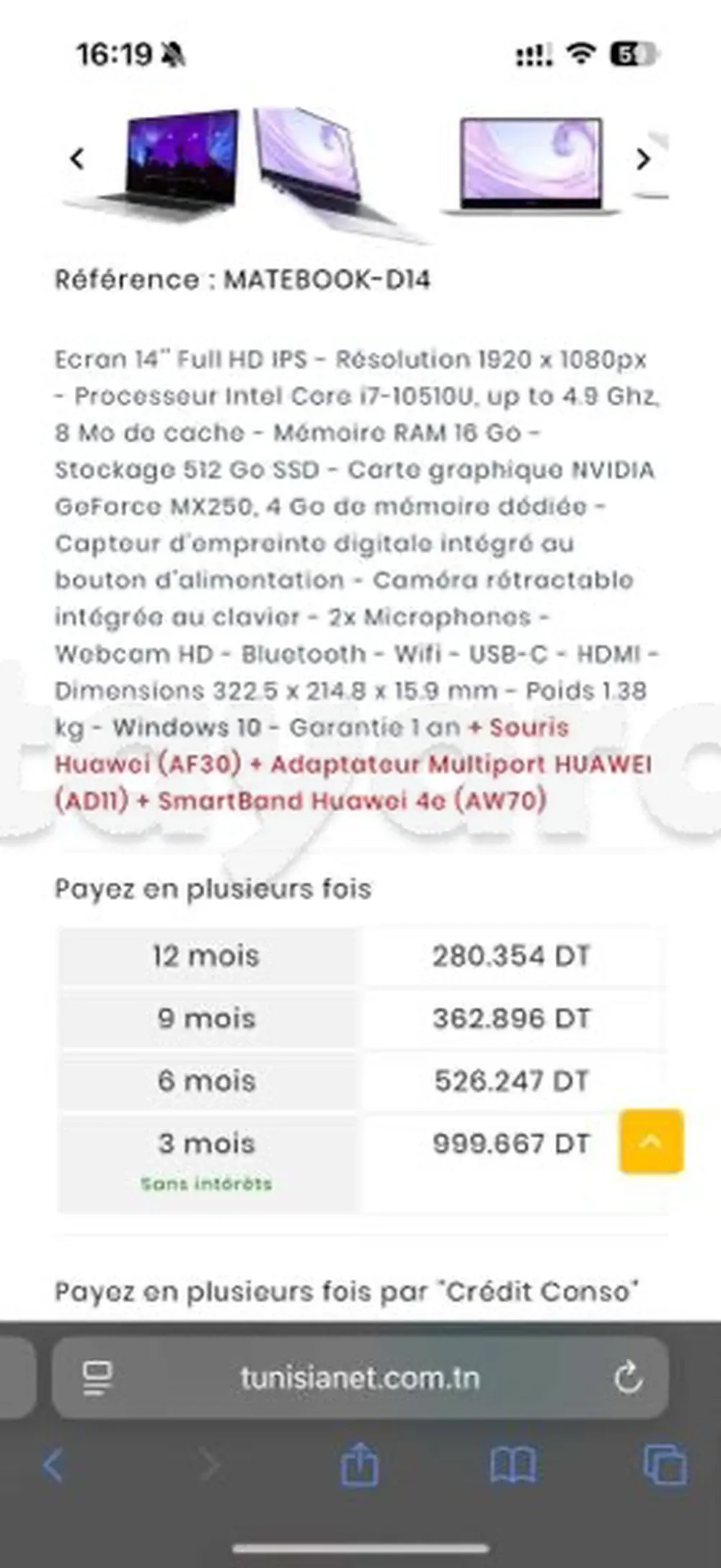This screenshot has width=721, height=1568.
Task: Open the tabs overview
Action: (664, 1465)
